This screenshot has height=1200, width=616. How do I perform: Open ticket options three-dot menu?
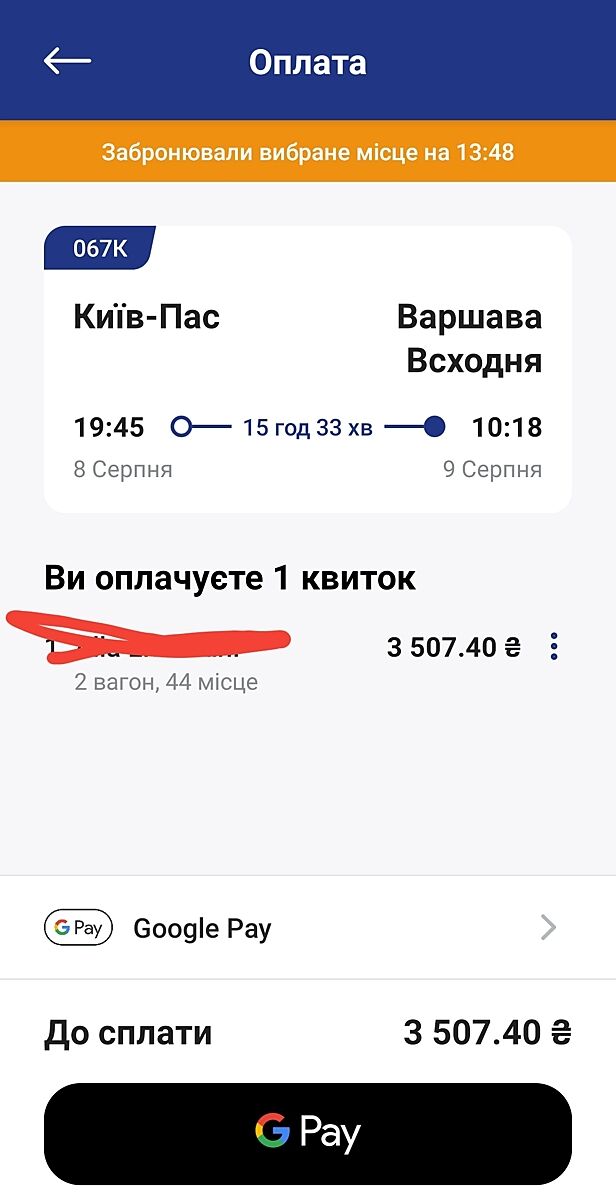pos(554,647)
